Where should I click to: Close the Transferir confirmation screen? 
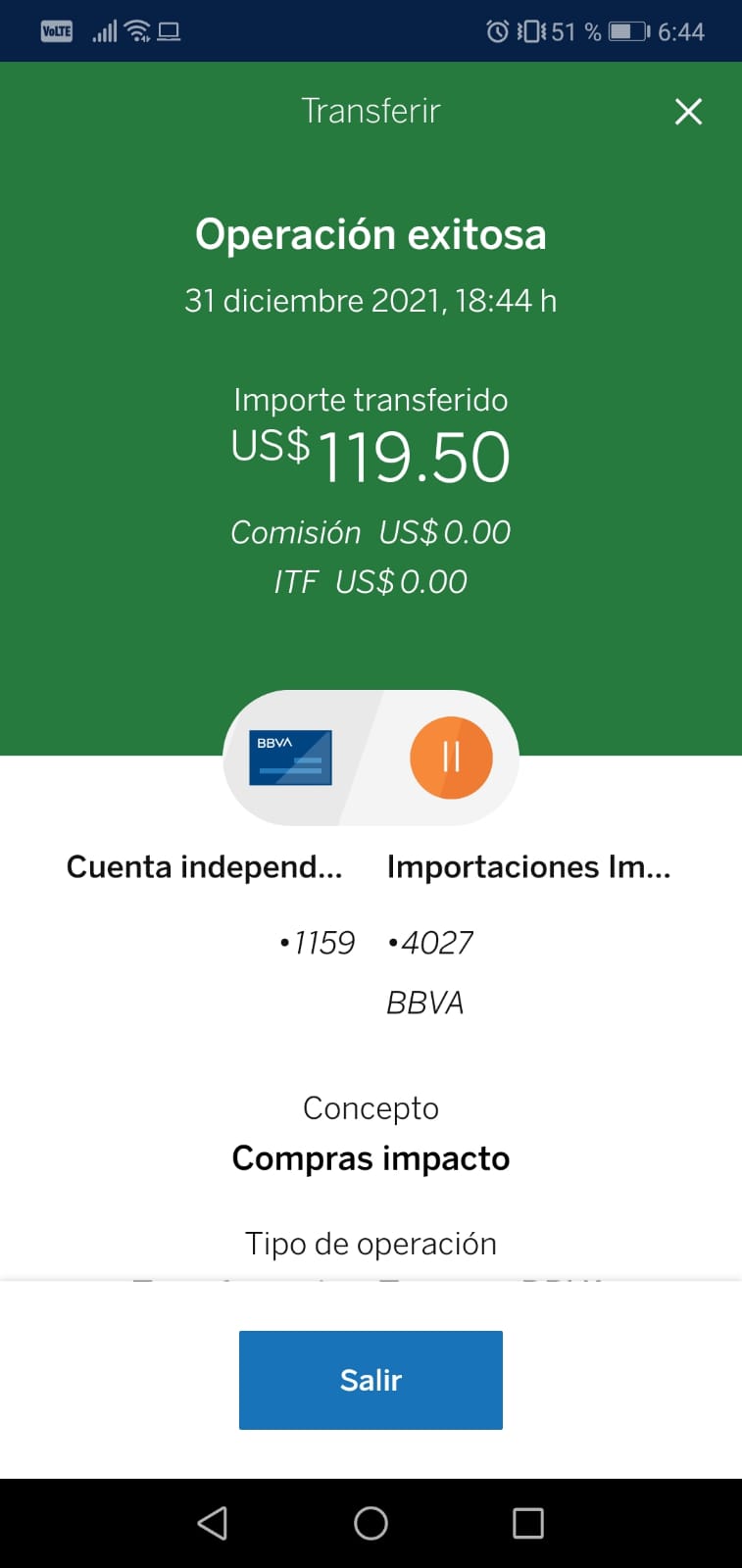click(688, 112)
